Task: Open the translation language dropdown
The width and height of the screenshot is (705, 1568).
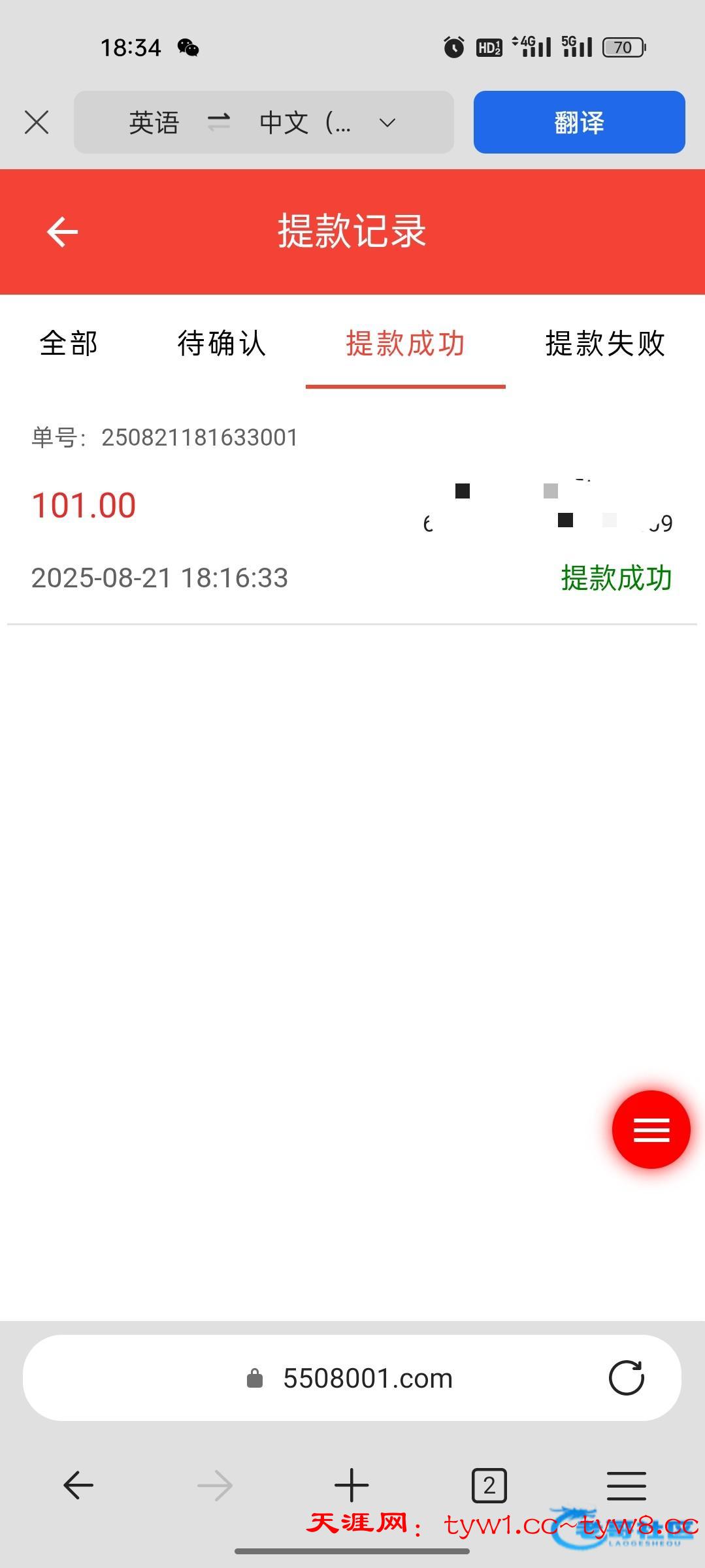Action: (387, 123)
